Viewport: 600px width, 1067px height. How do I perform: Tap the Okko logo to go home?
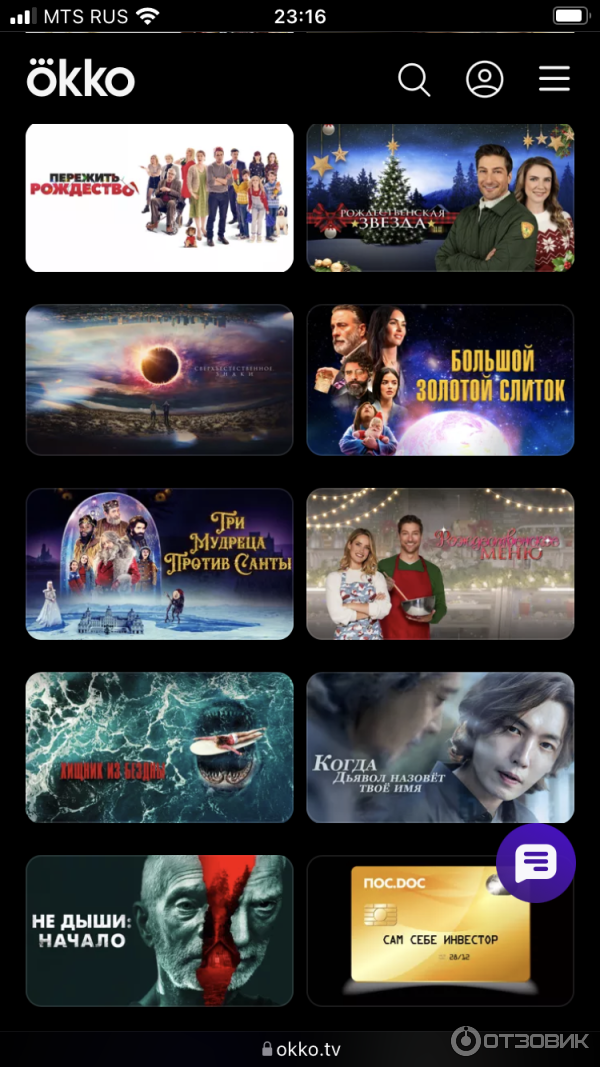point(80,79)
